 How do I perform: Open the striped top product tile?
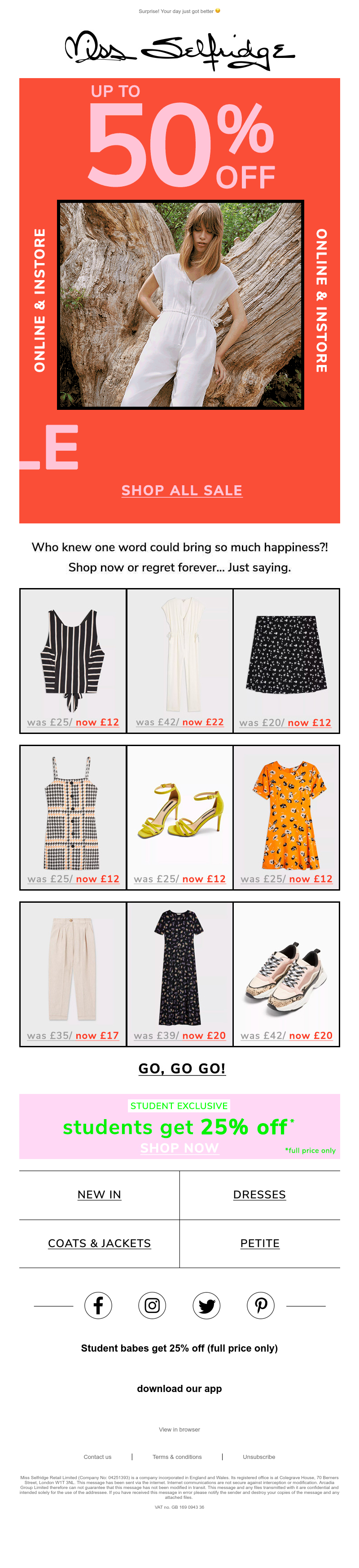(x=73, y=660)
